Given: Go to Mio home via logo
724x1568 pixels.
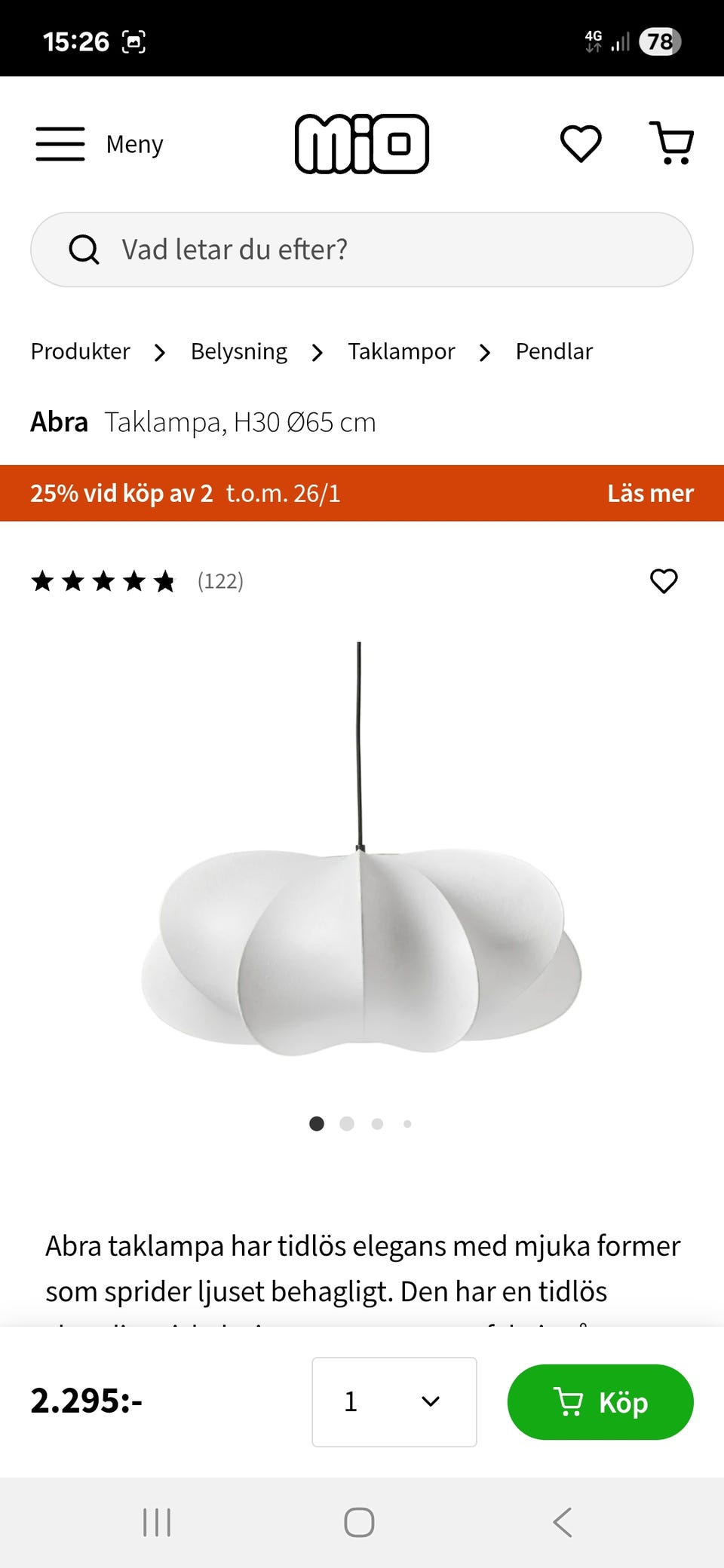Looking at the screenshot, I should coord(362,143).
